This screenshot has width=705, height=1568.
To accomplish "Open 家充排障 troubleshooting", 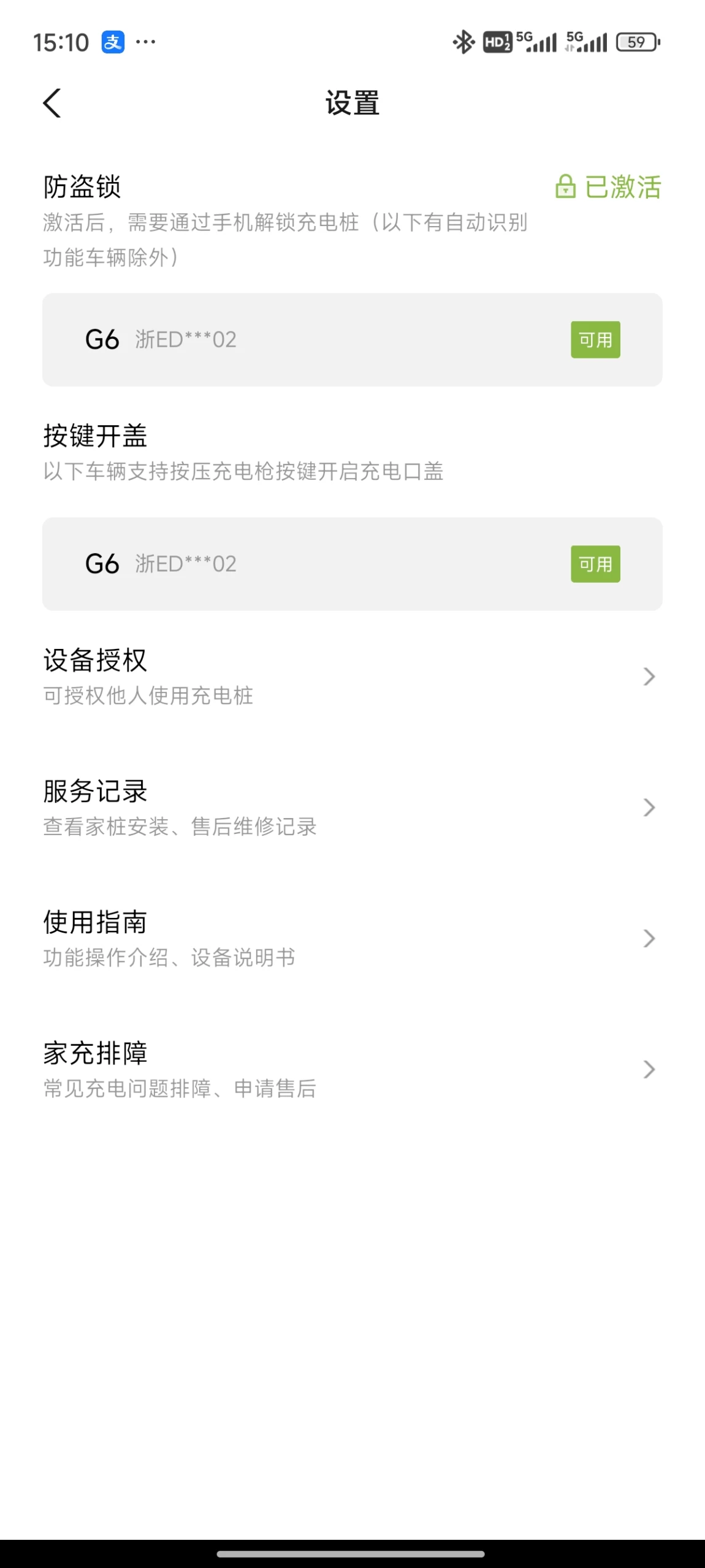I will (352, 1069).
